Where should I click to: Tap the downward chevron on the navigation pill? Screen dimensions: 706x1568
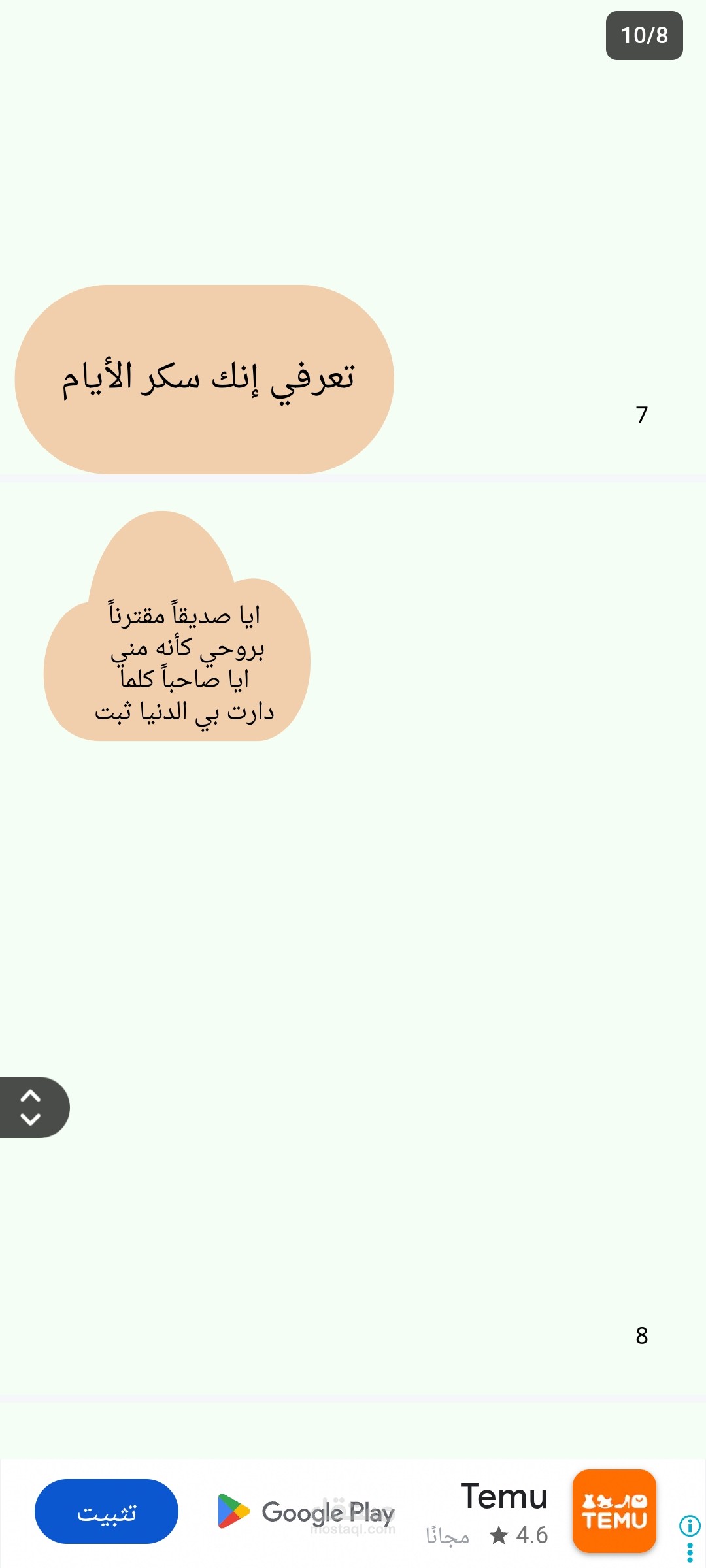(x=30, y=1119)
